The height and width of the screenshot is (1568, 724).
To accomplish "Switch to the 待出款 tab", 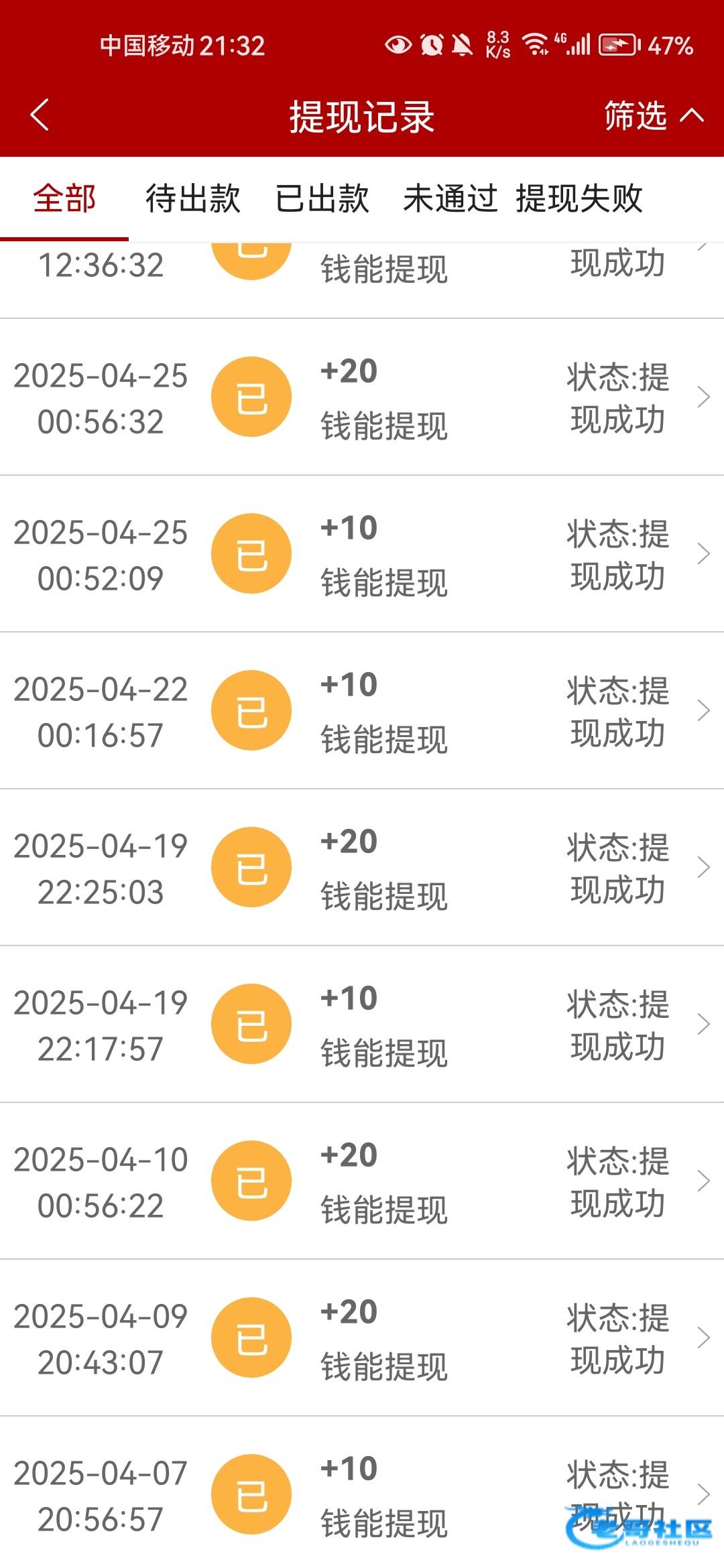I will point(192,199).
